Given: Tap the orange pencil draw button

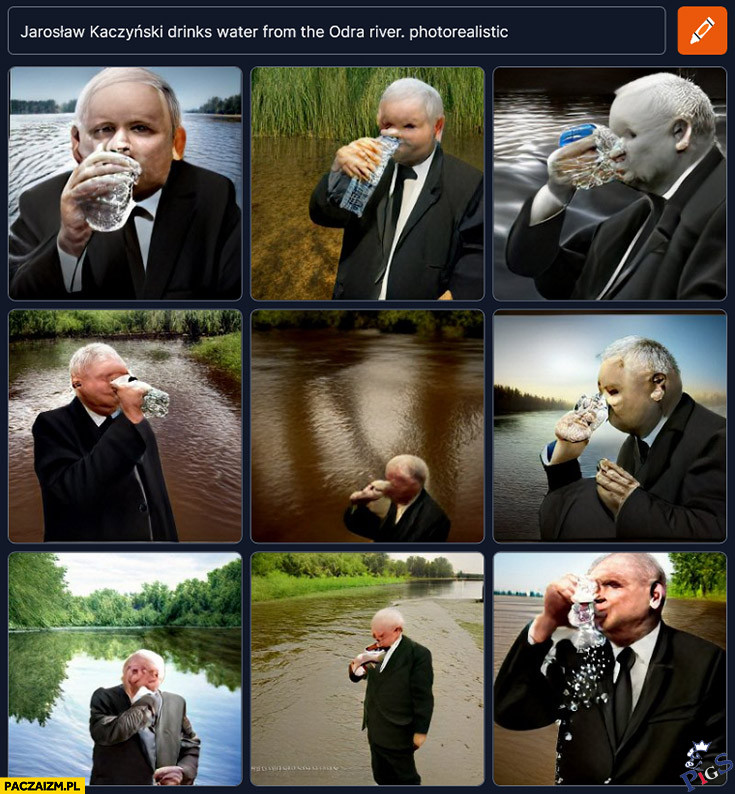Looking at the screenshot, I should pyautogui.click(x=702, y=31).
